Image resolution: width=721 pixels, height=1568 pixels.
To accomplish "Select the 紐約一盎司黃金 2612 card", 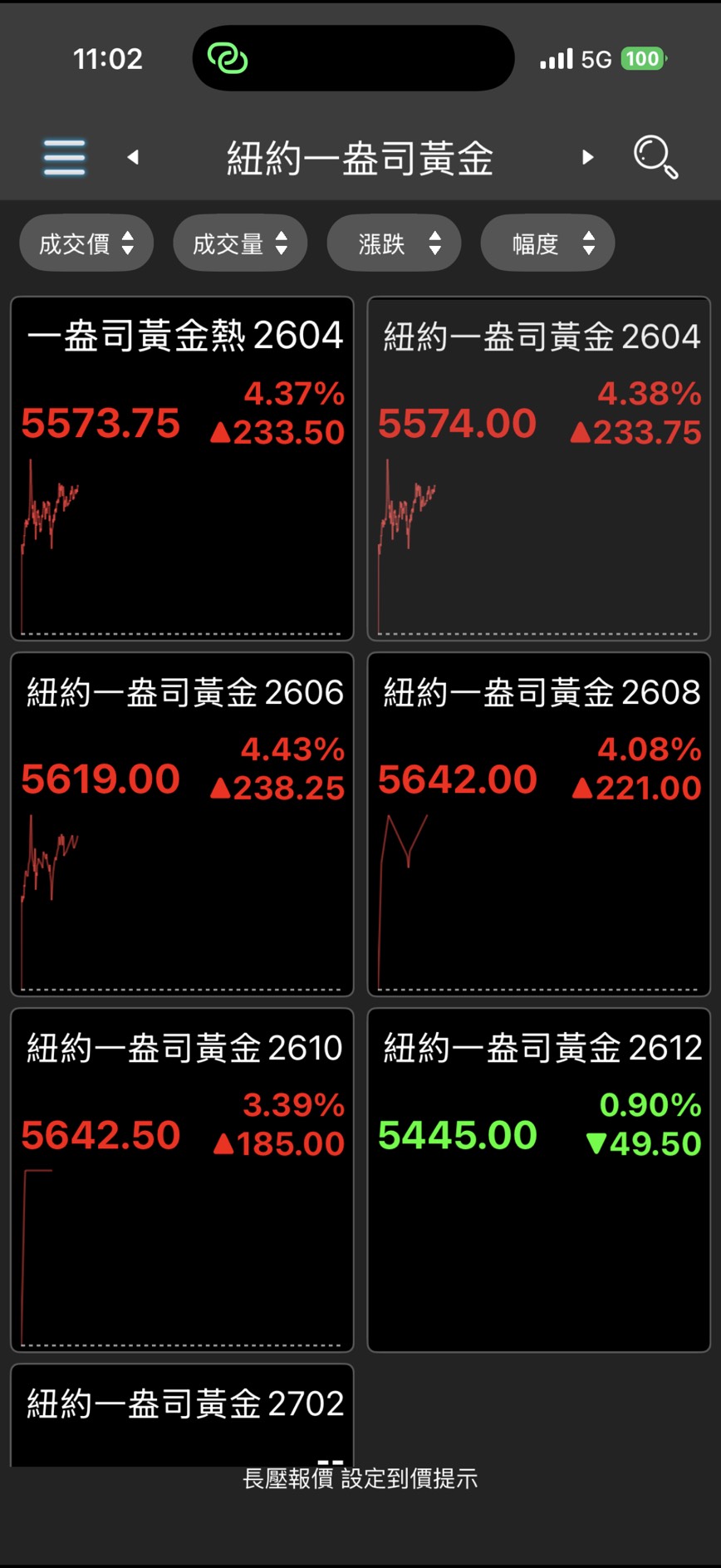I will pos(538,1180).
